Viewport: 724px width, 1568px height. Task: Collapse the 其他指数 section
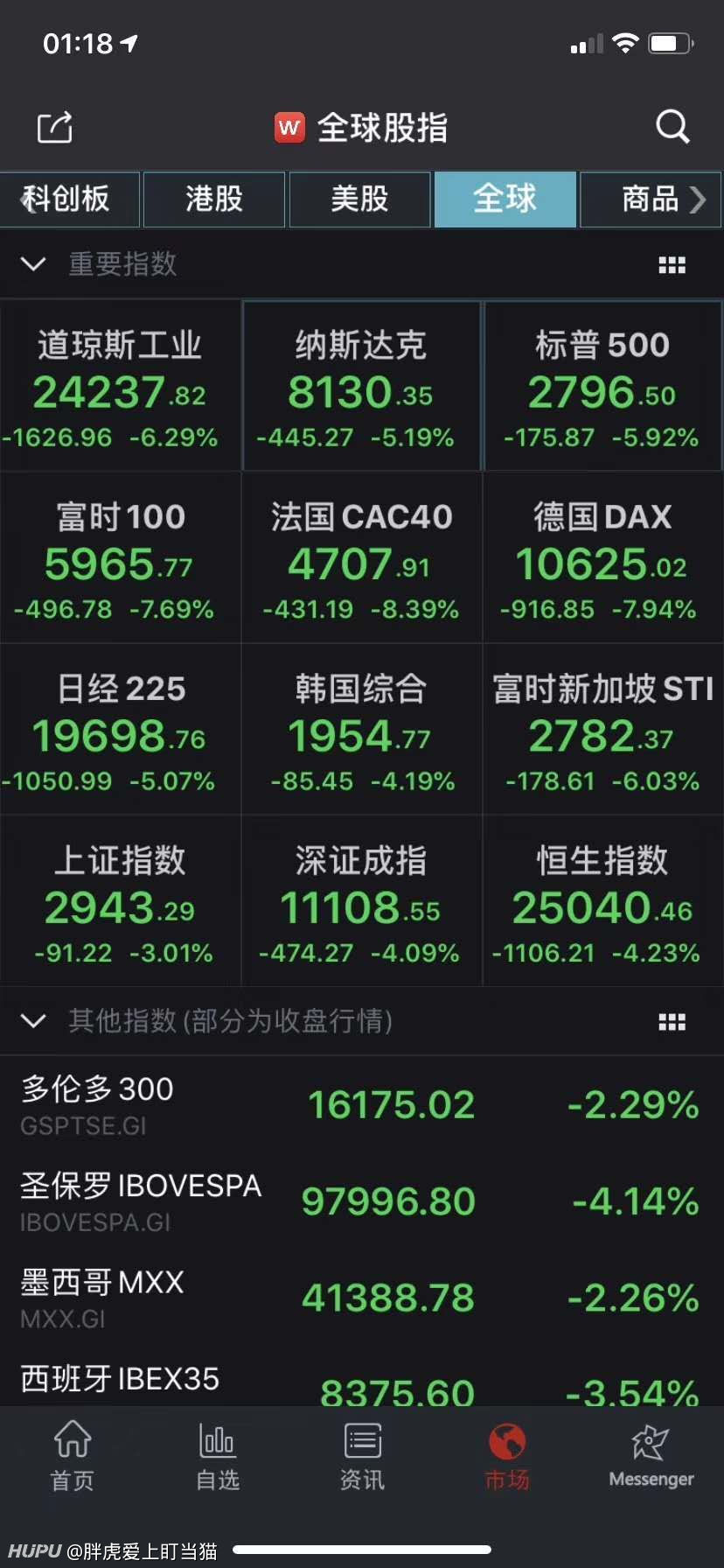click(x=33, y=1021)
